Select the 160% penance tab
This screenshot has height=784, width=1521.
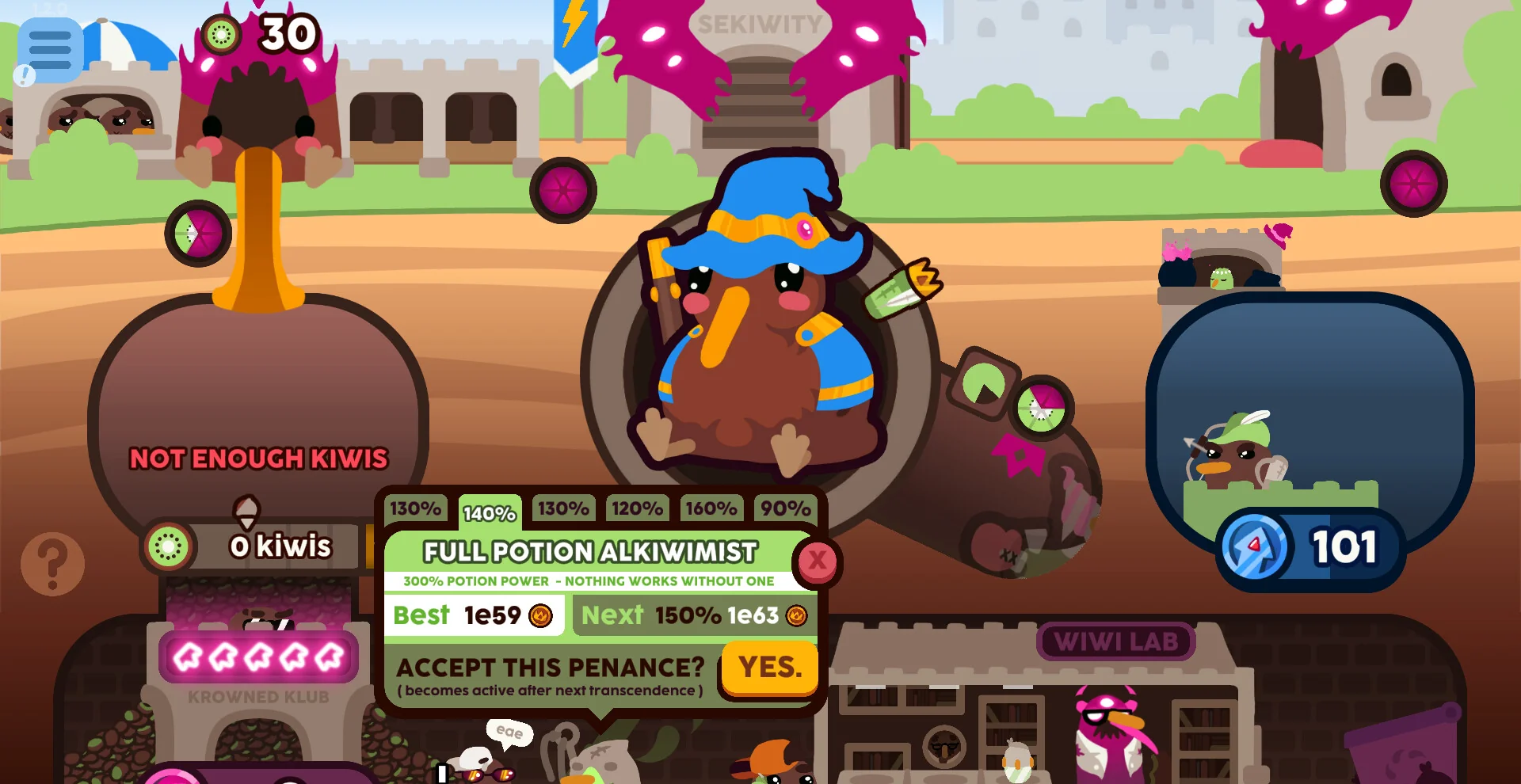[711, 508]
